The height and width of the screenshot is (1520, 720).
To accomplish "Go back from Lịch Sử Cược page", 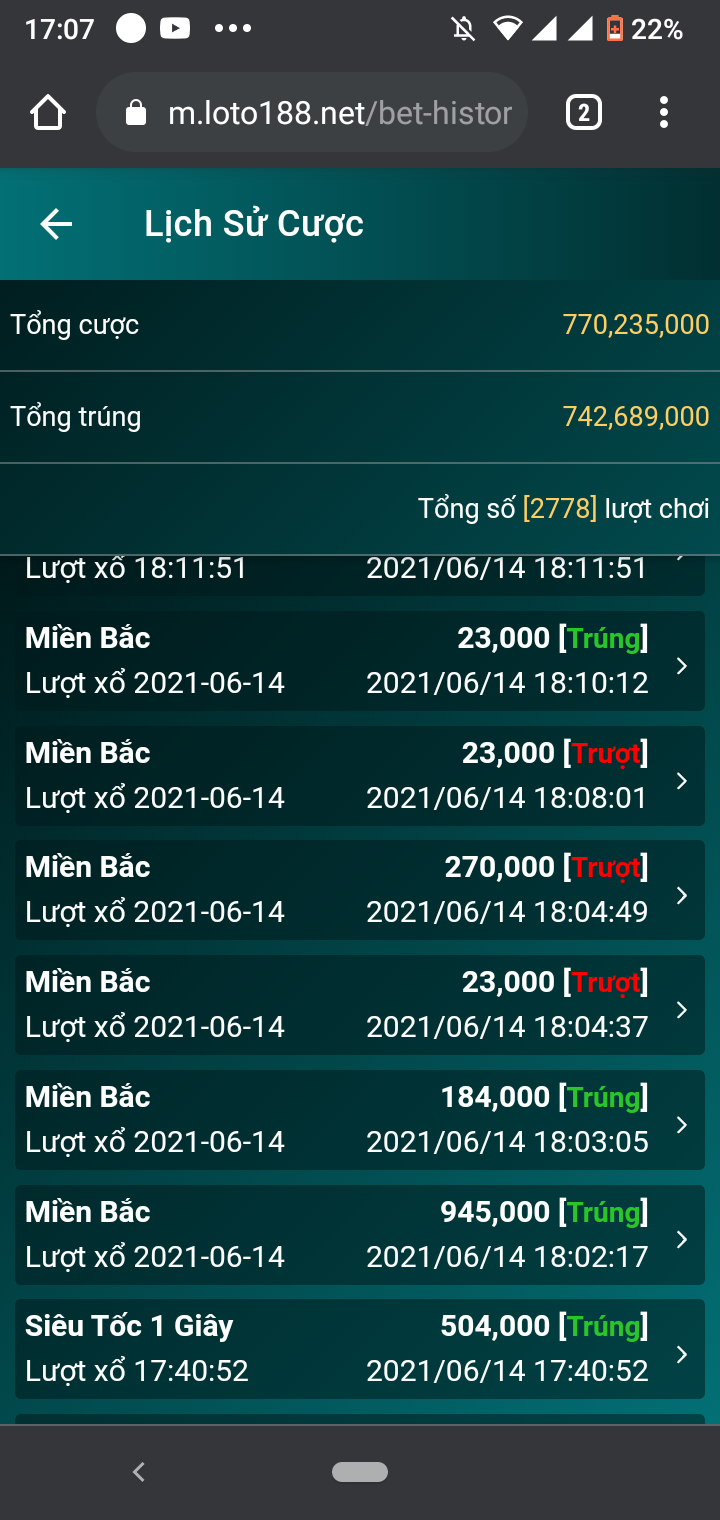I will 56,224.
